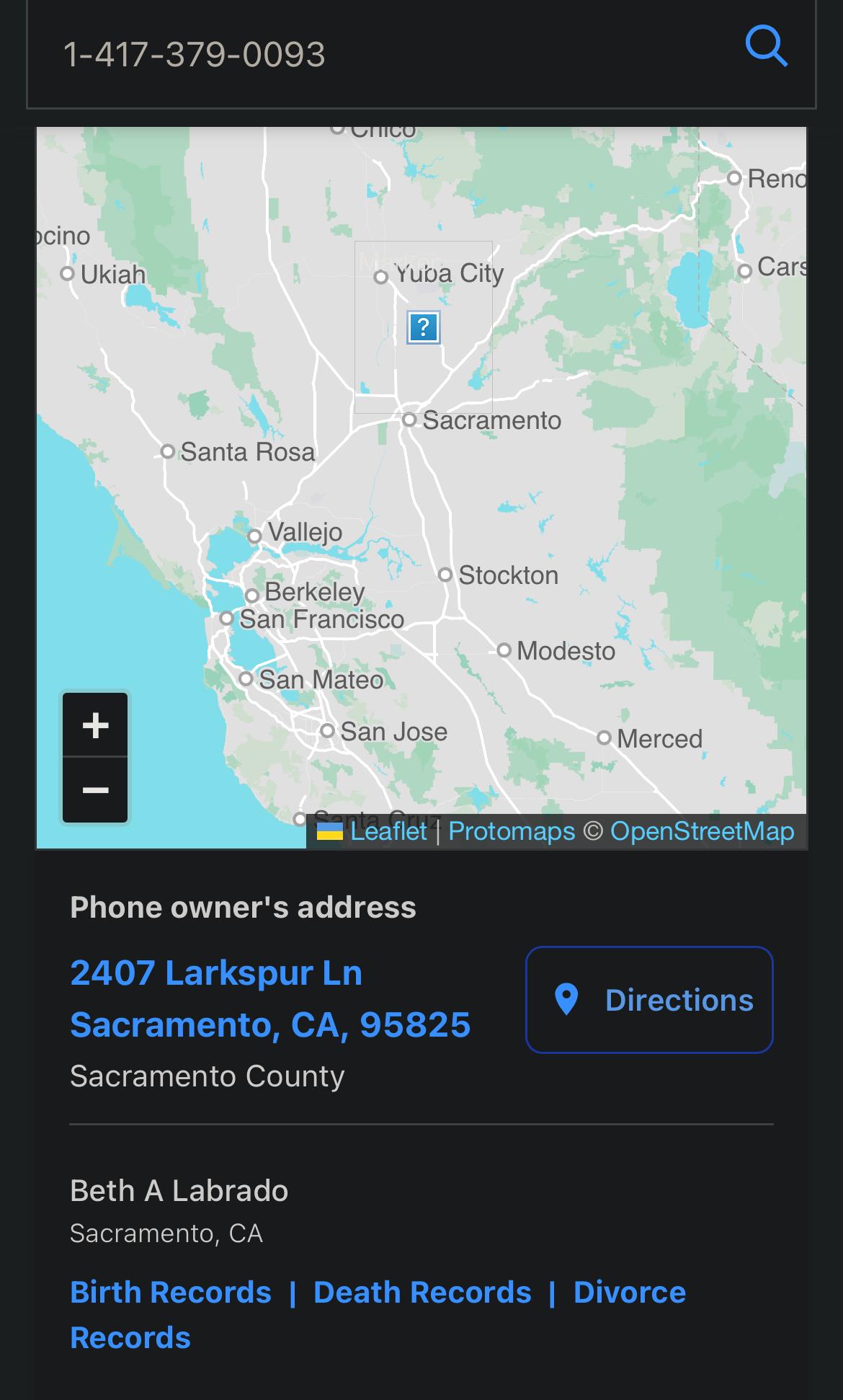The height and width of the screenshot is (1400, 843).
Task: Zoom out on the map
Action: click(x=95, y=790)
